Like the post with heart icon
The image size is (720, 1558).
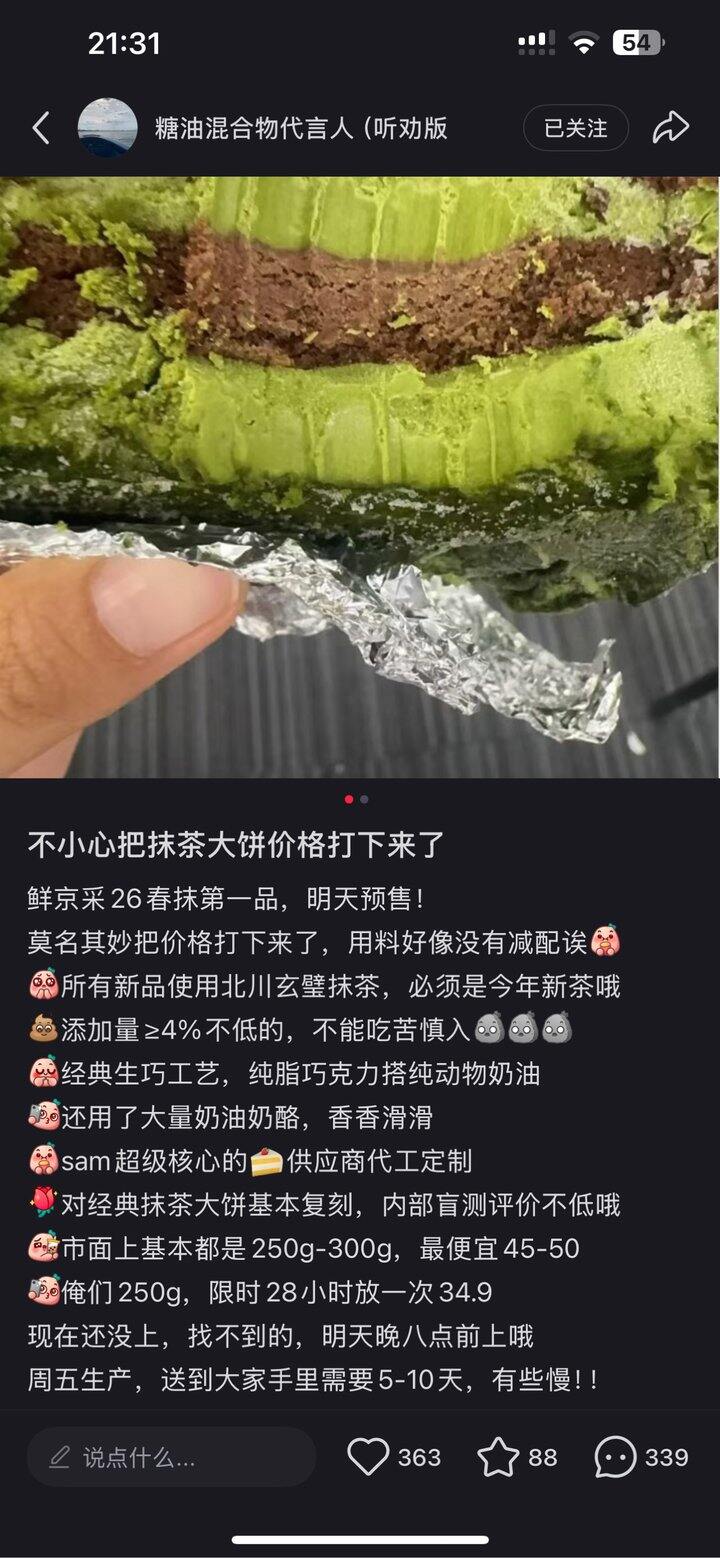point(368,1457)
